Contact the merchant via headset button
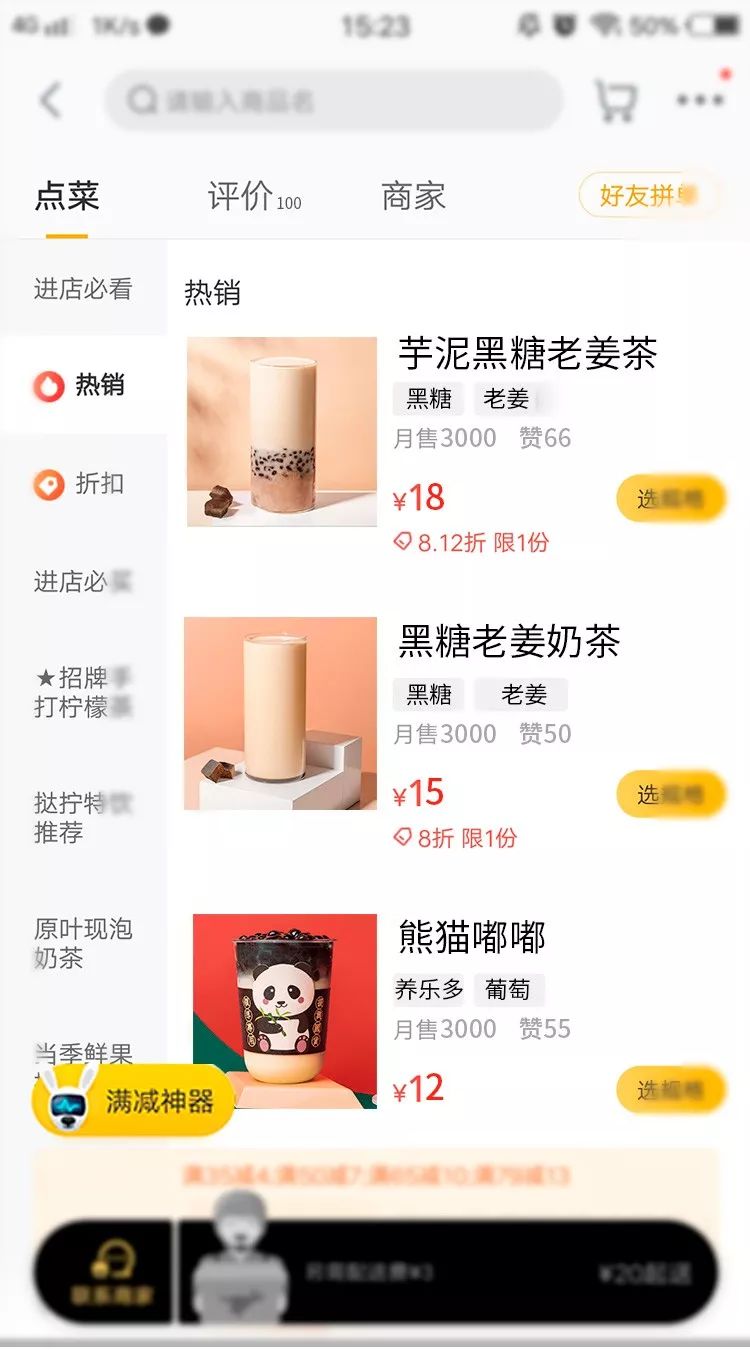The width and height of the screenshot is (750, 1350). pyautogui.click(x=111, y=1271)
